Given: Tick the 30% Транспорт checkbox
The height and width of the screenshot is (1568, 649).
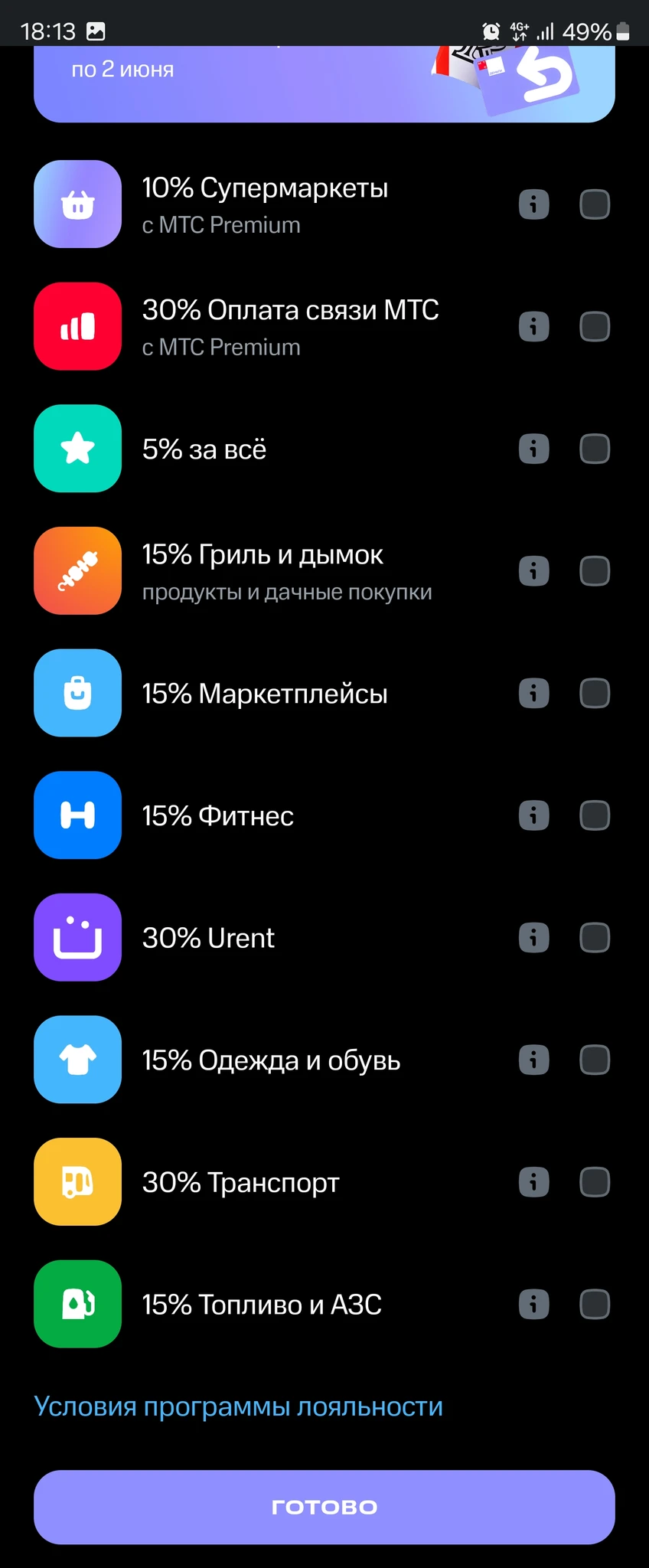Looking at the screenshot, I should 595,1182.
